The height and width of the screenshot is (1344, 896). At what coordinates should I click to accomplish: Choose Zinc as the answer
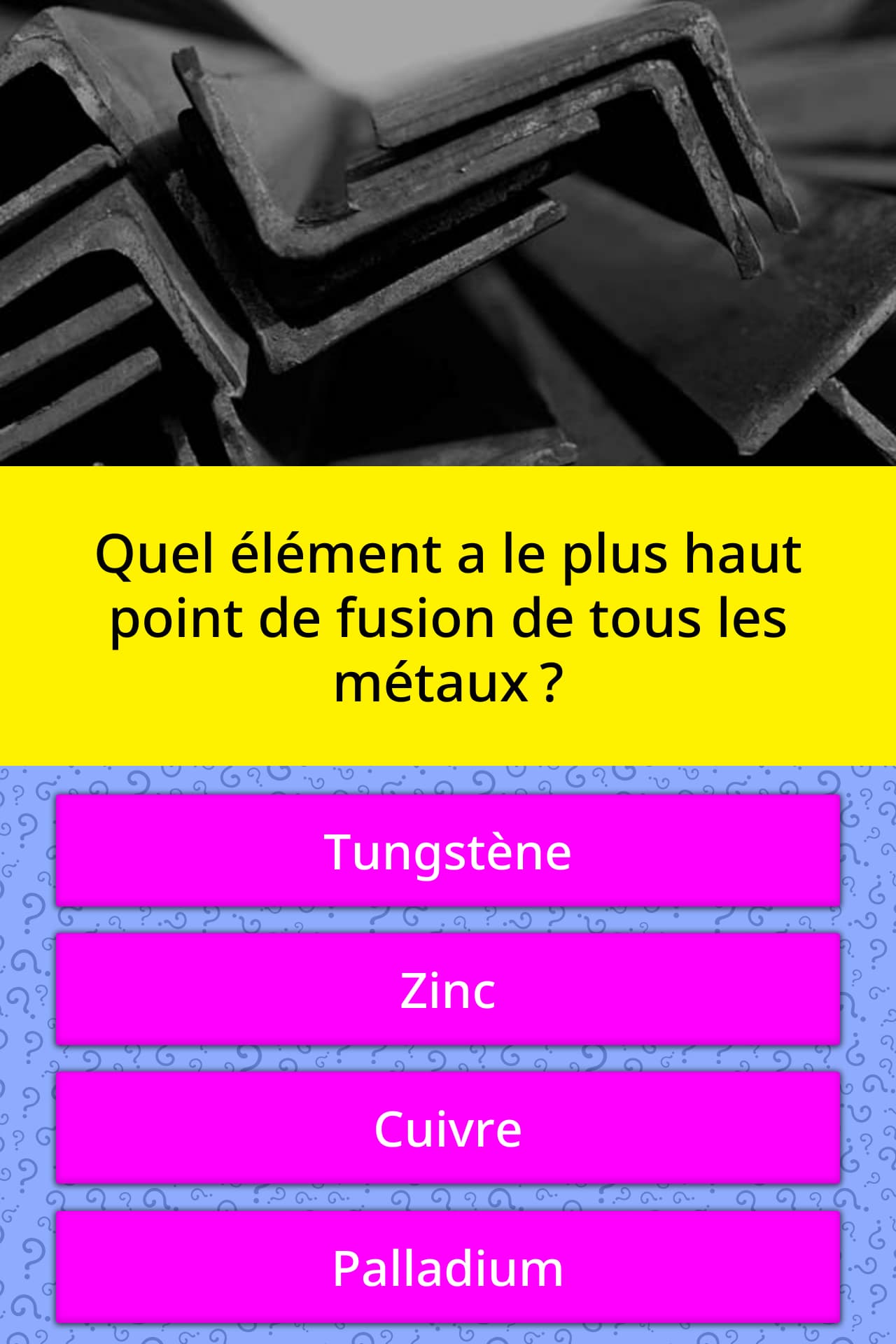pyautogui.click(x=448, y=990)
